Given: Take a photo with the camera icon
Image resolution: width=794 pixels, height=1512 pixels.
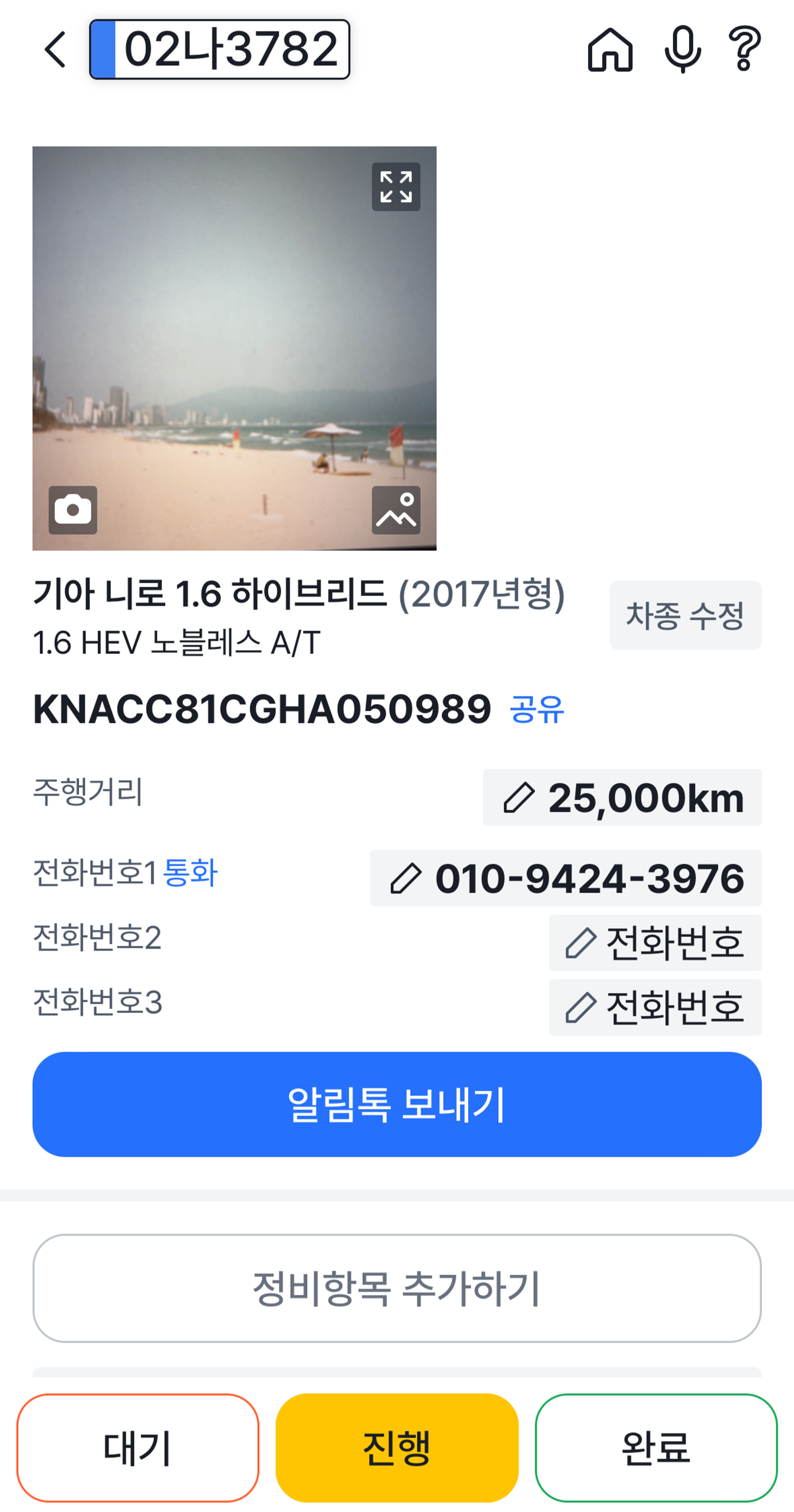Looking at the screenshot, I should (x=73, y=510).
